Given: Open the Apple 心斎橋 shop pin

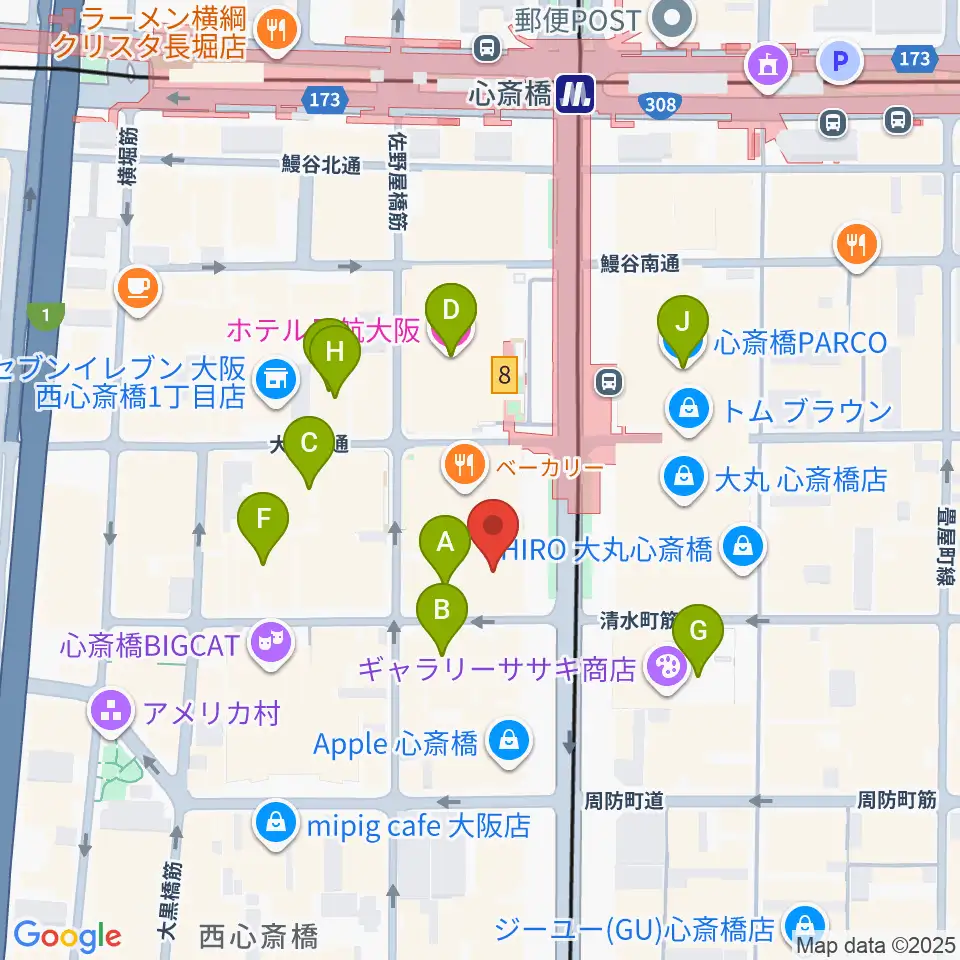Looking at the screenshot, I should coord(509,743).
